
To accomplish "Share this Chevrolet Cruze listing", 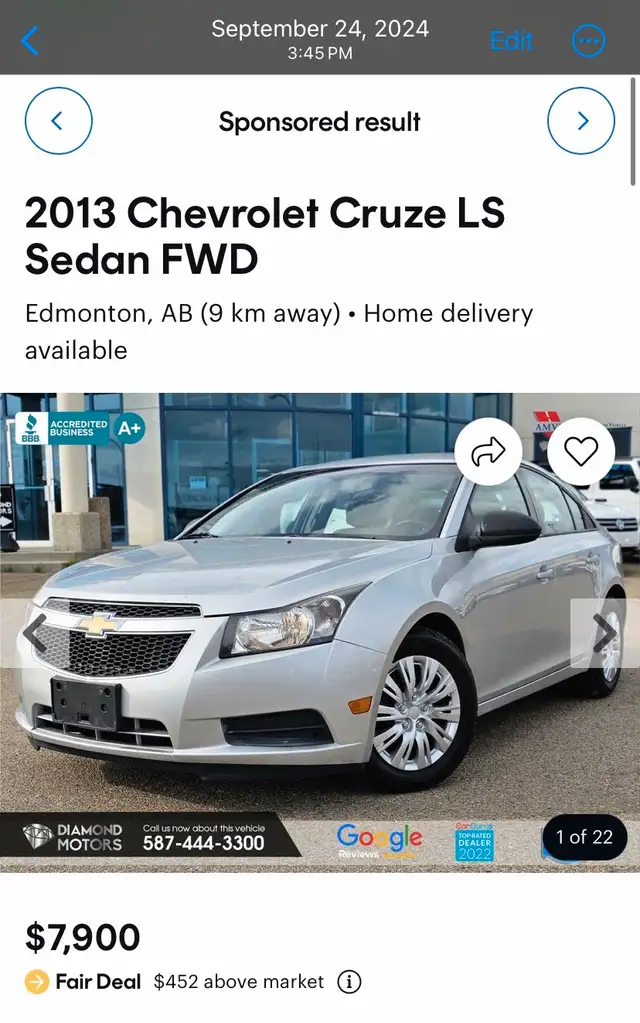I will point(488,452).
